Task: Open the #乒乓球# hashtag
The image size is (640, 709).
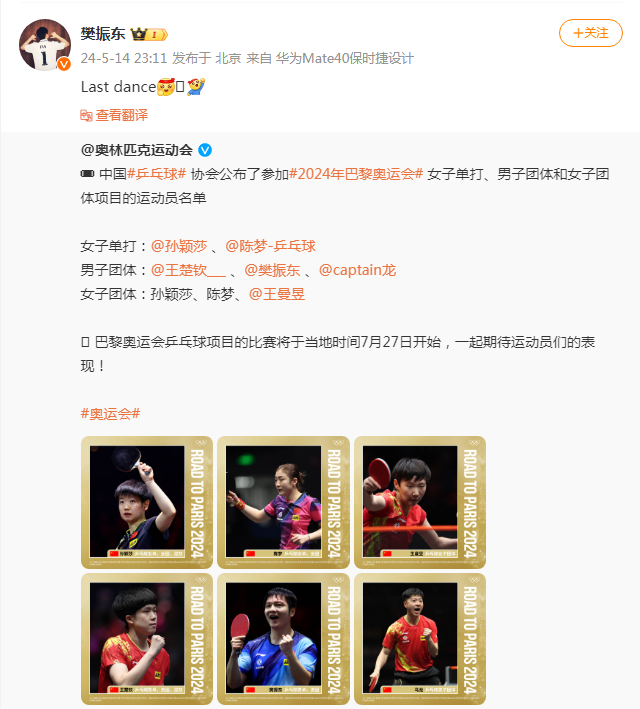Action: tap(157, 173)
